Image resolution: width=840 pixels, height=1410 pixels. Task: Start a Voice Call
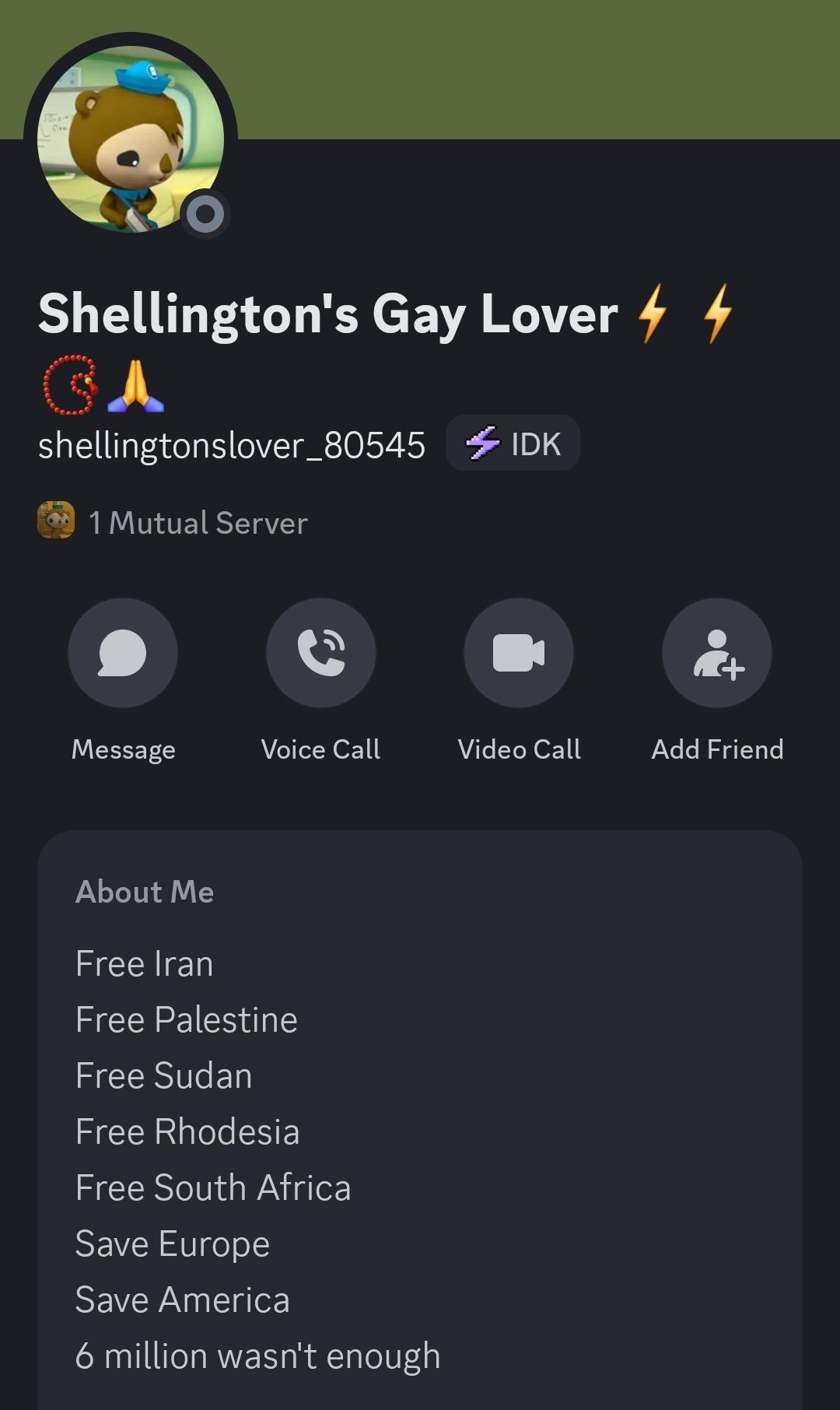pyautogui.click(x=320, y=653)
